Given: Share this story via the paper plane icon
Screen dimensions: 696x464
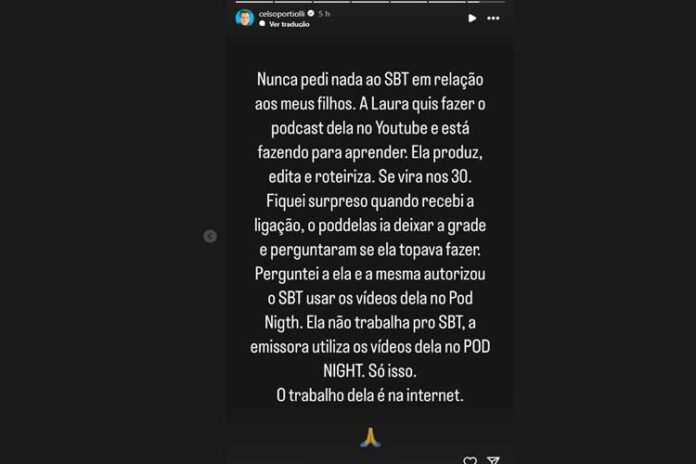Looking at the screenshot, I should (x=493, y=460).
